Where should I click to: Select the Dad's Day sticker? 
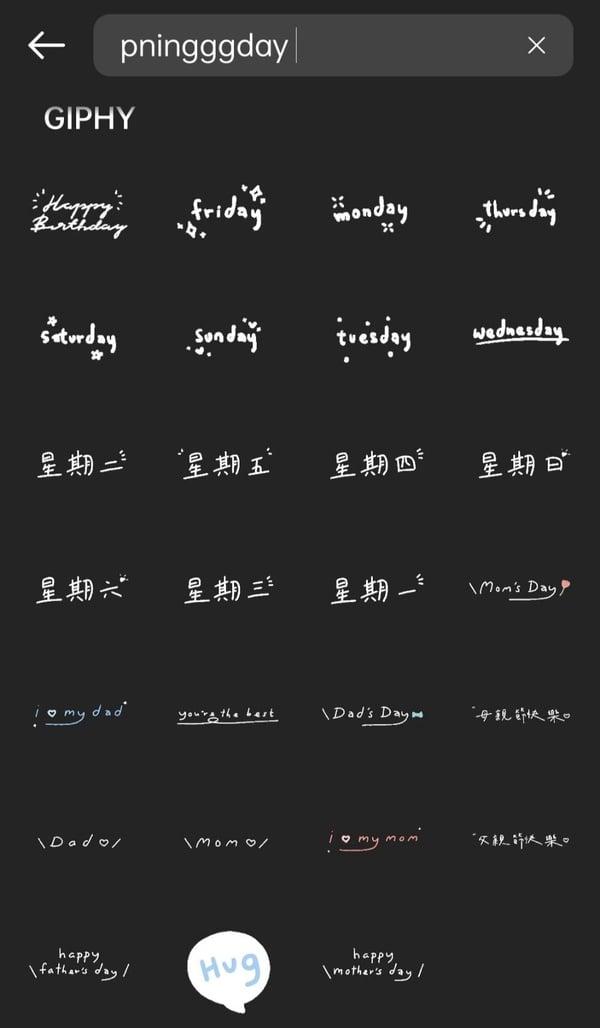pyautogui.click(x=372, y=715)
